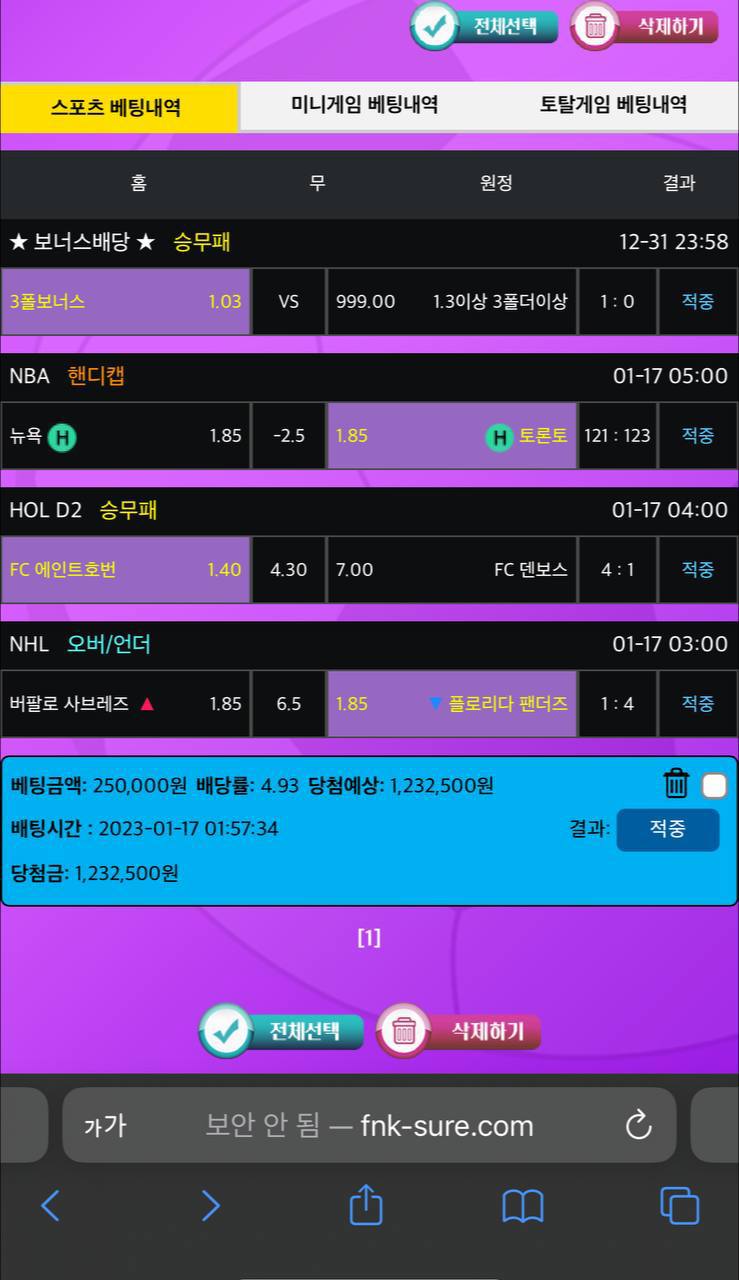Tap the top 삭제하기 delete button
This screenshot has width=739, height=1280.
pyautogui.click(x=645, y=26)
